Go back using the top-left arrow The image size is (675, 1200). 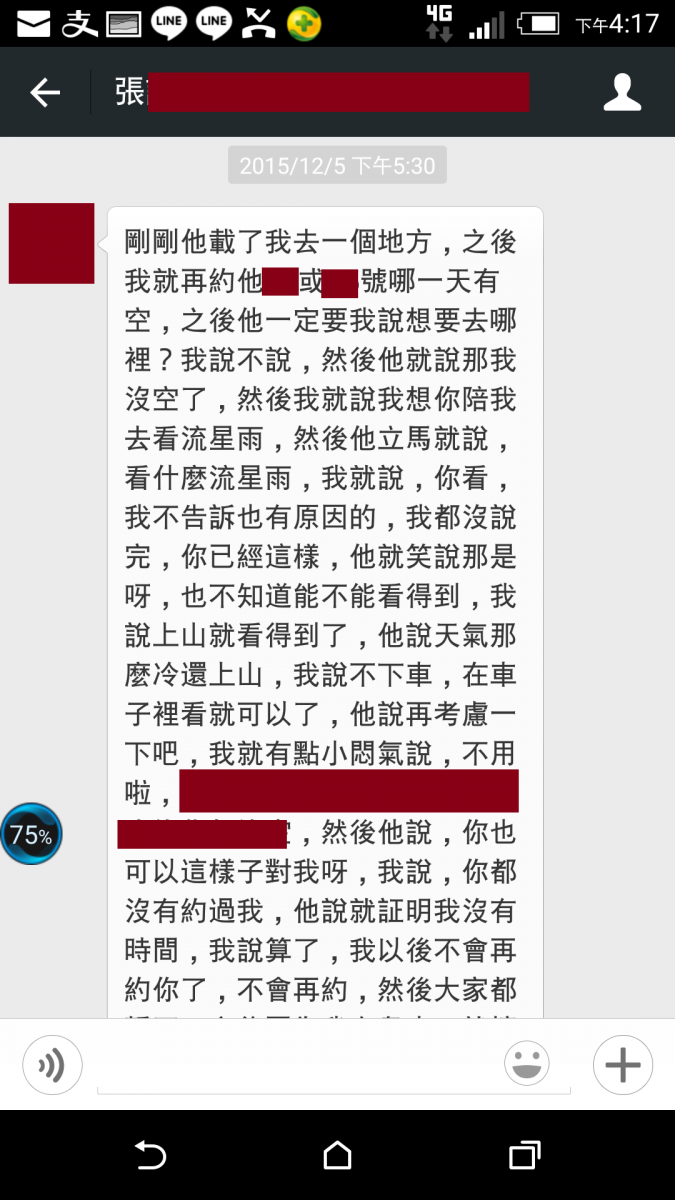[x=45, y=93]
